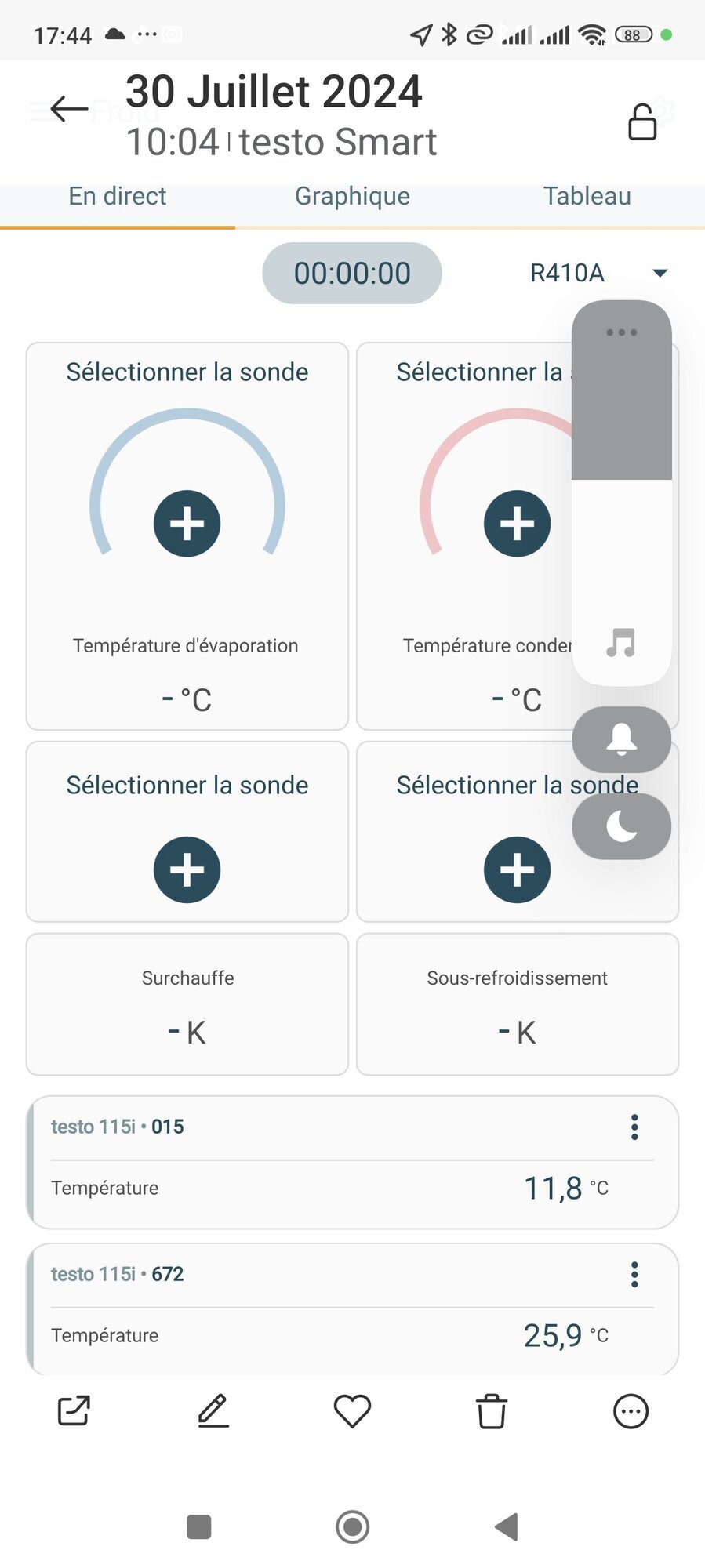This screenshot has height=1568, width=705.
Task: Go back using the top-left arrow
Action: pyautogui.click(x=69, y=109)
